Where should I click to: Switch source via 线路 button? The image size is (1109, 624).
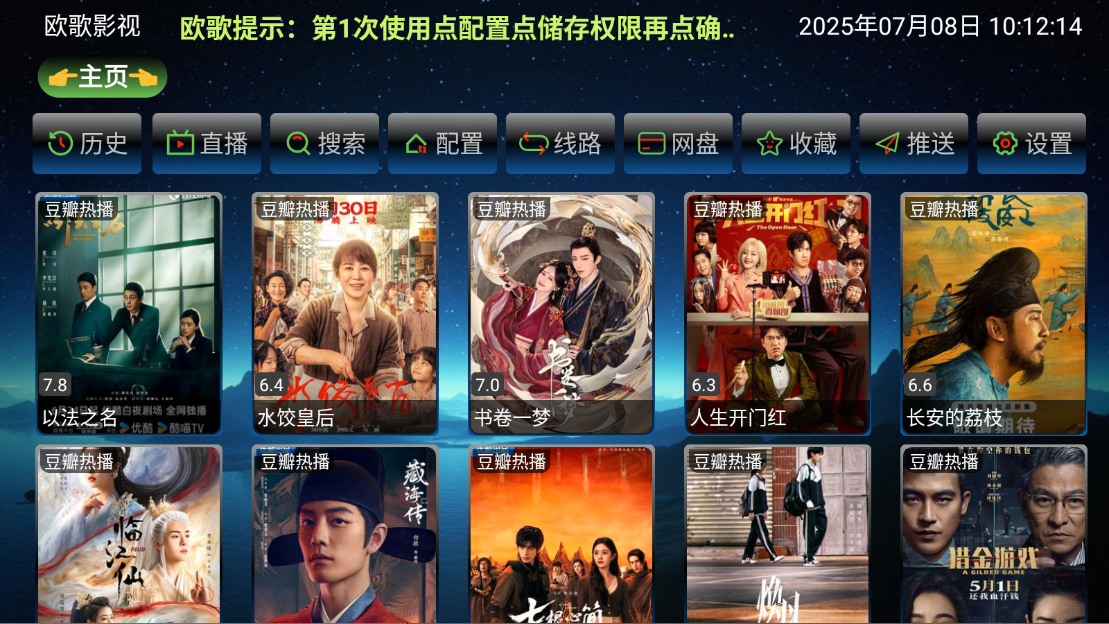[560, 144]
